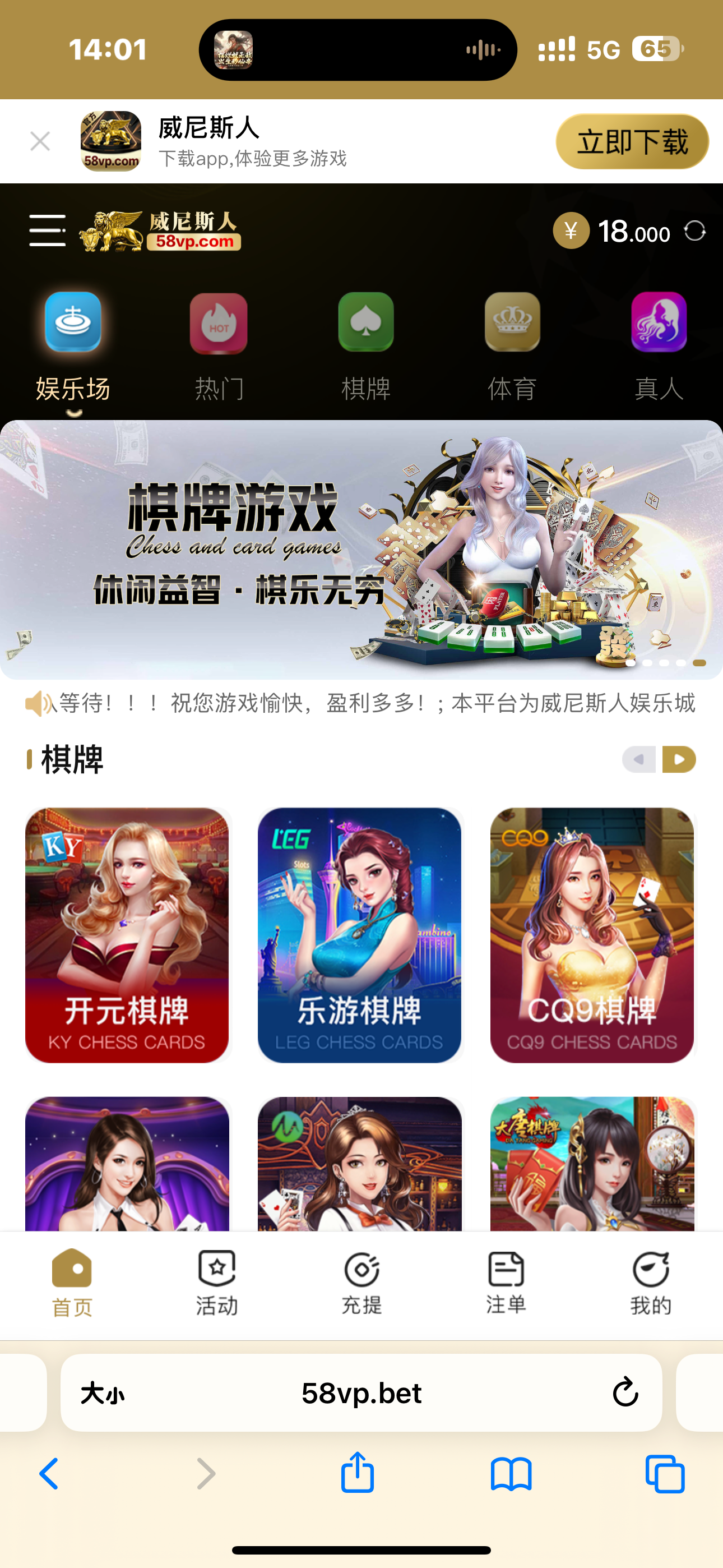Image resolution: width=723 pixels, height=1568 pixels.
Task: Launch the 乐游棋牌 game card
Action: (x=360, y=935)
